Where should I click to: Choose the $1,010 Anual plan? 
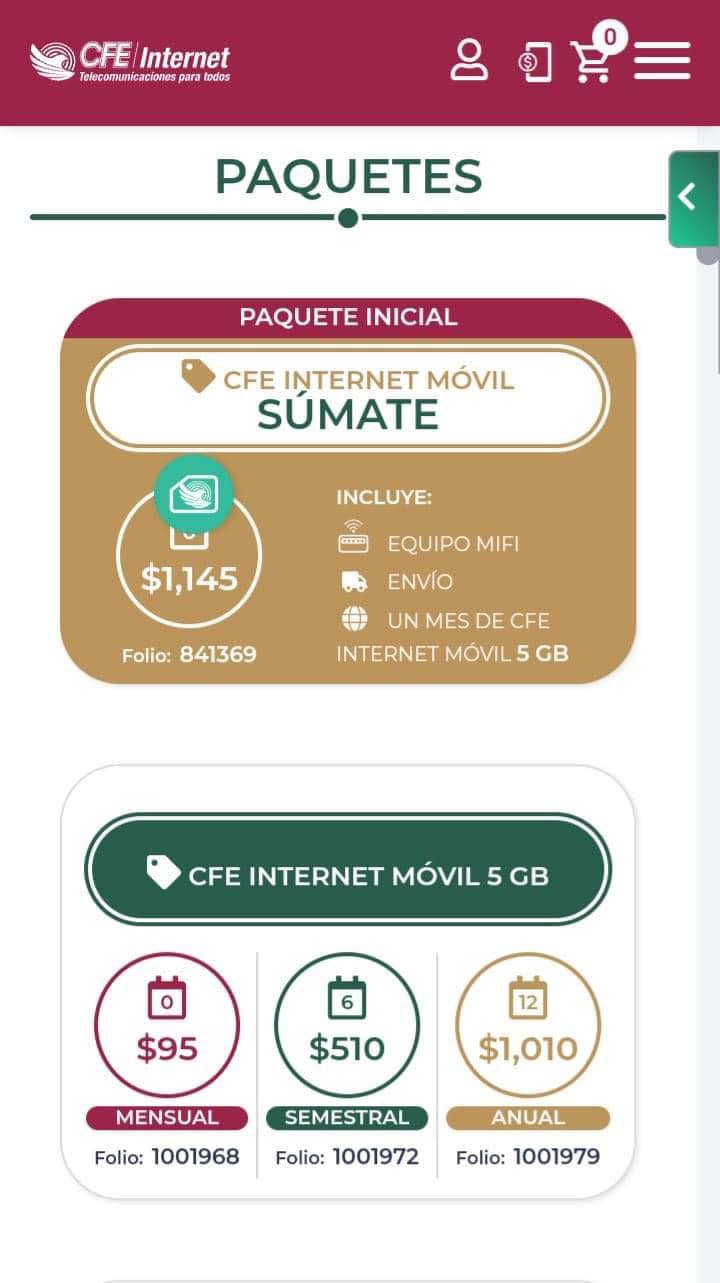pos(528,1025)
